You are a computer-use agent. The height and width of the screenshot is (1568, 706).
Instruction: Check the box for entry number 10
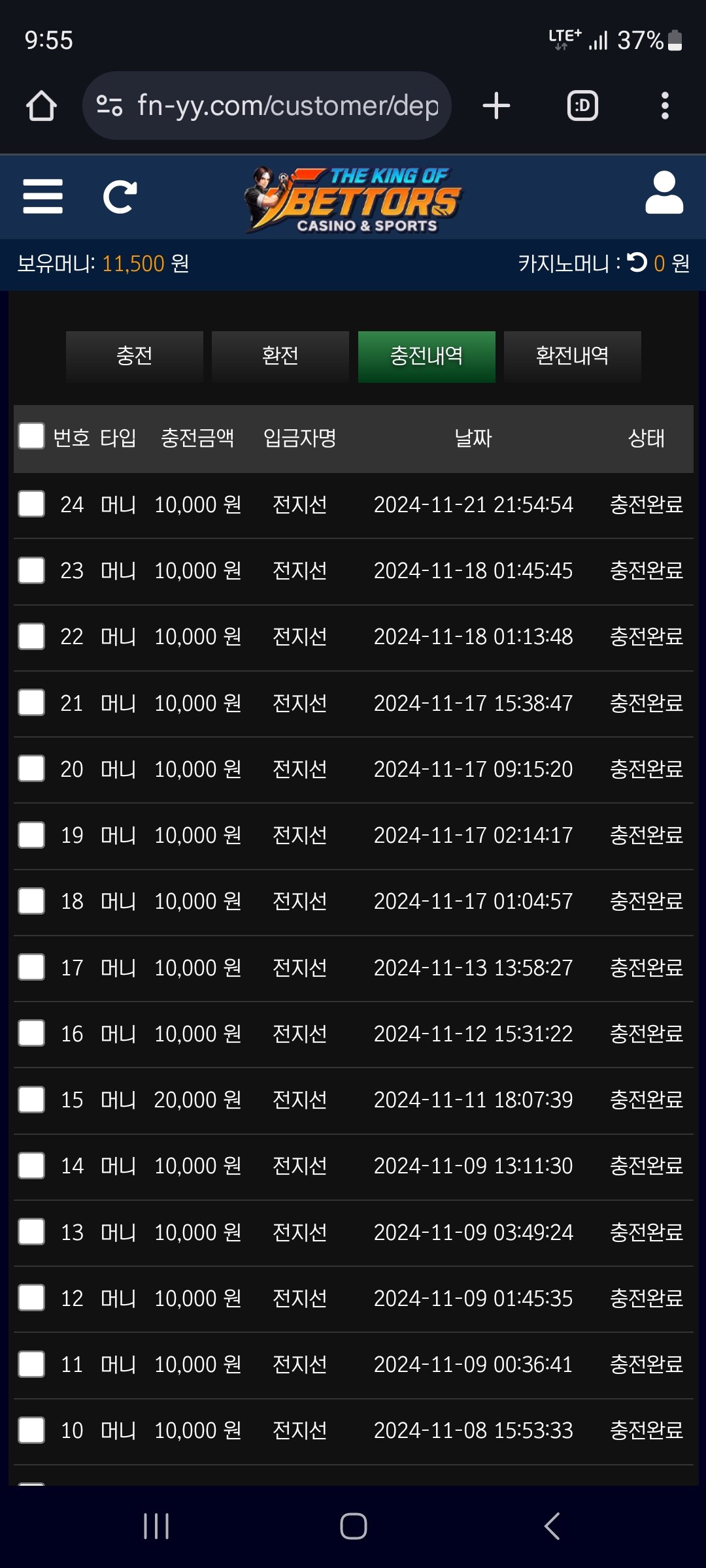(31, 1430)
